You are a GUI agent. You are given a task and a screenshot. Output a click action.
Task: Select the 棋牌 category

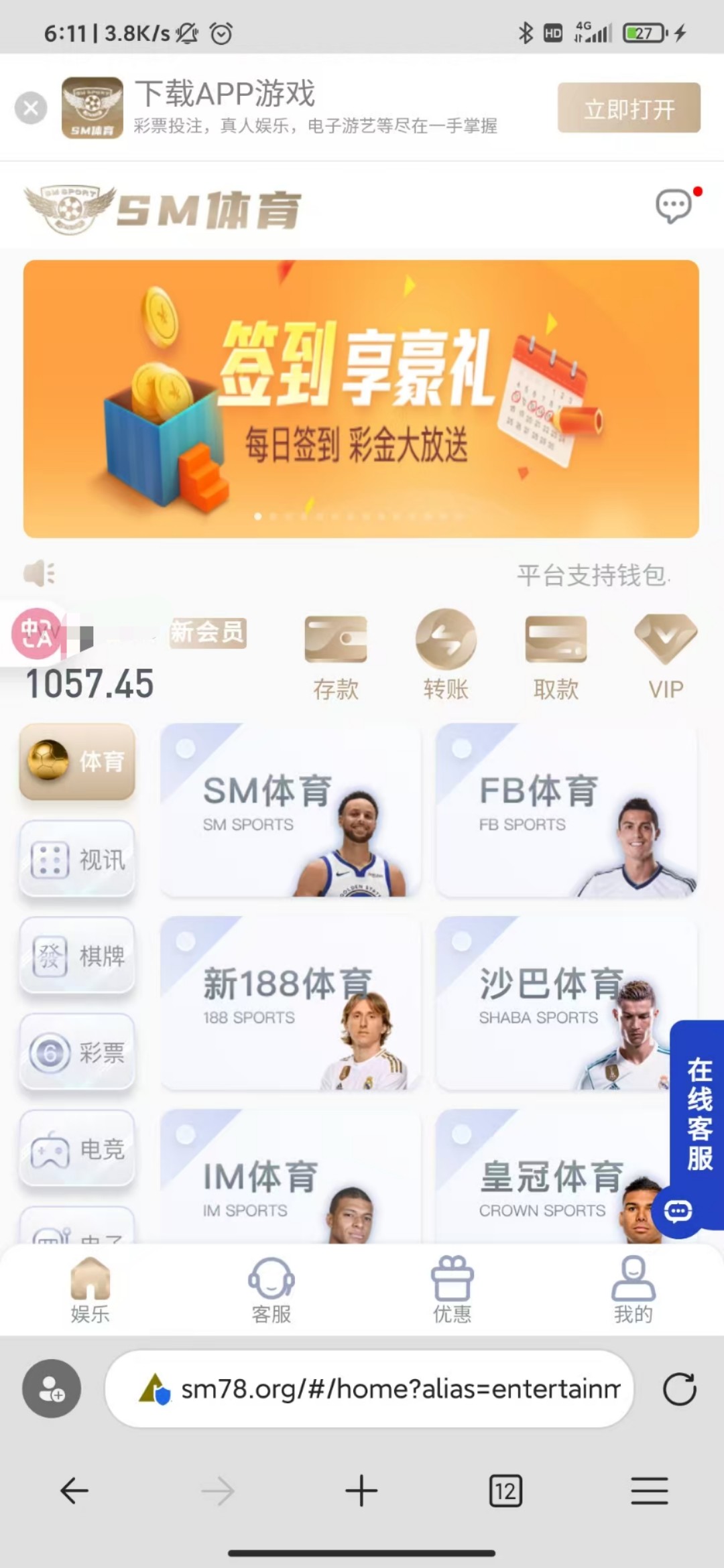pyautogui.click(x=77, y=956)
